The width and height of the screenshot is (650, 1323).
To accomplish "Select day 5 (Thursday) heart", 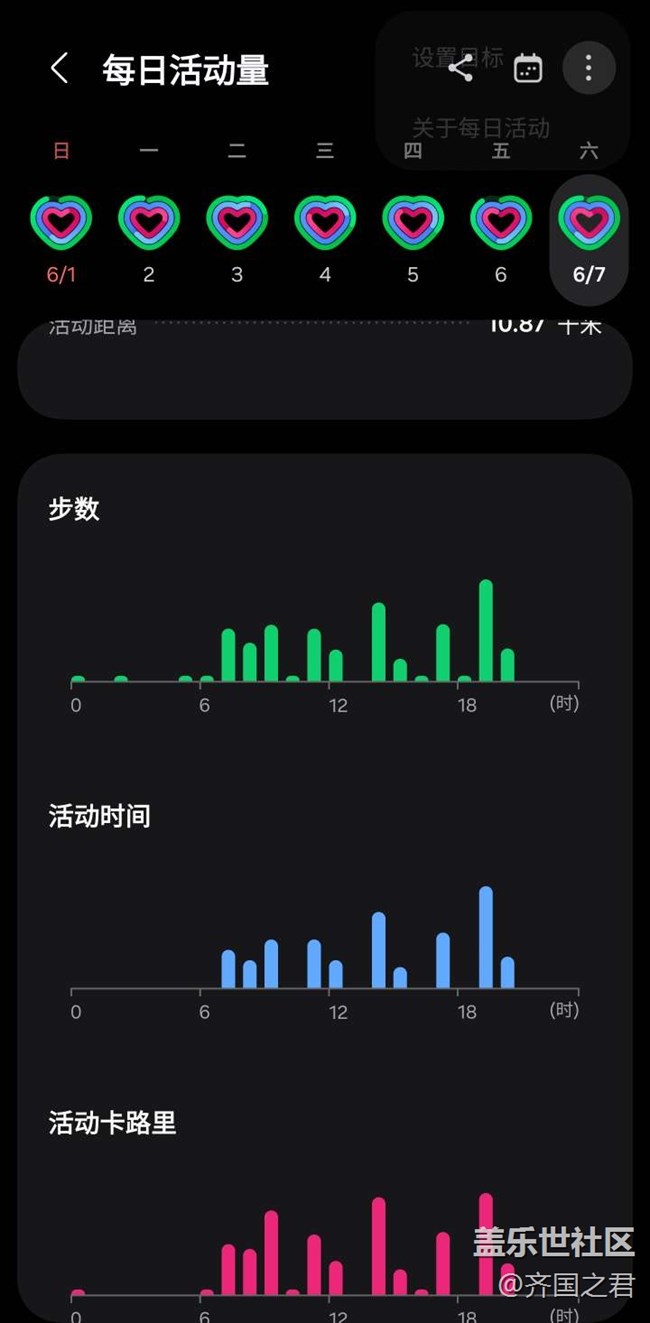I will [x=413, y=222].
